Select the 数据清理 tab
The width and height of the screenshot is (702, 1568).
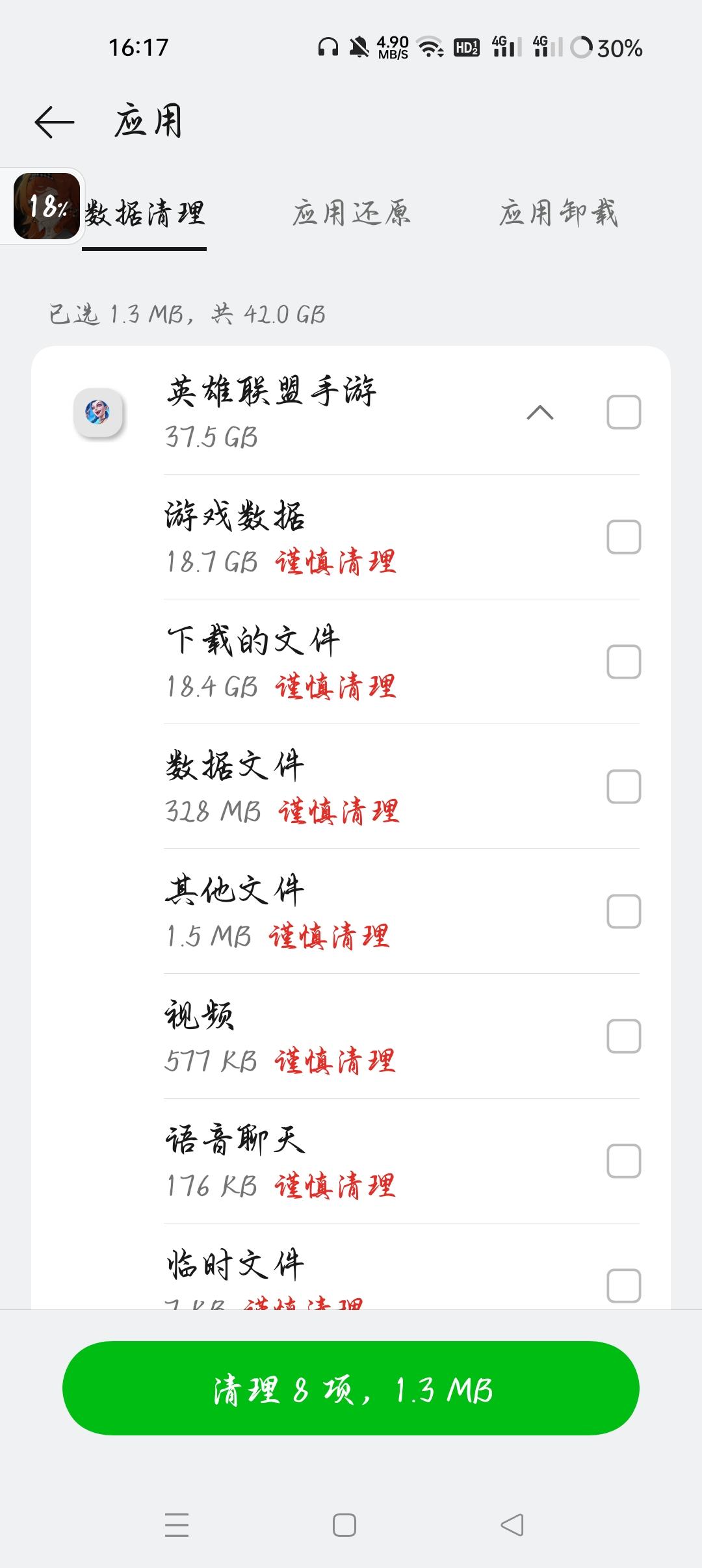(146, 213)
